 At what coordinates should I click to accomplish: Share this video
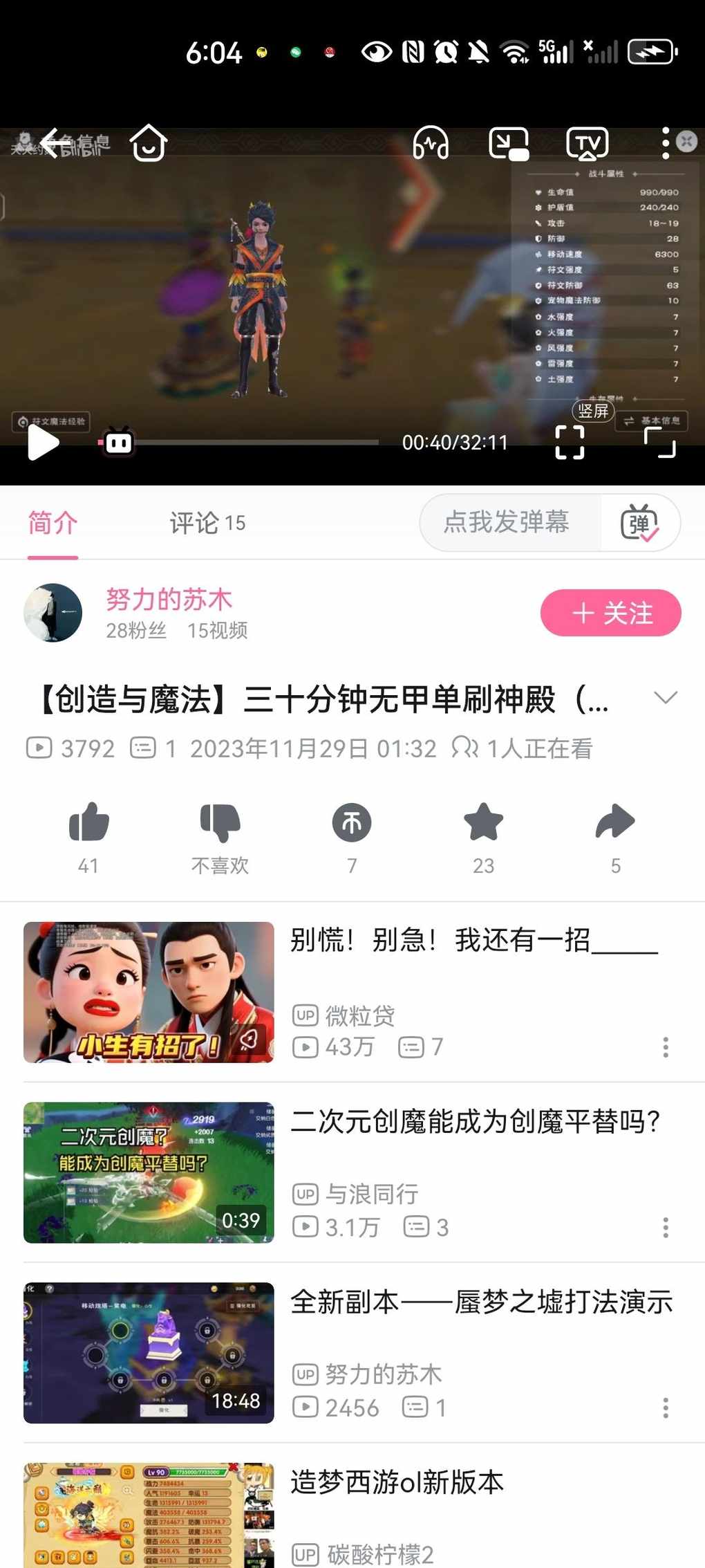(x=615, y=824)
